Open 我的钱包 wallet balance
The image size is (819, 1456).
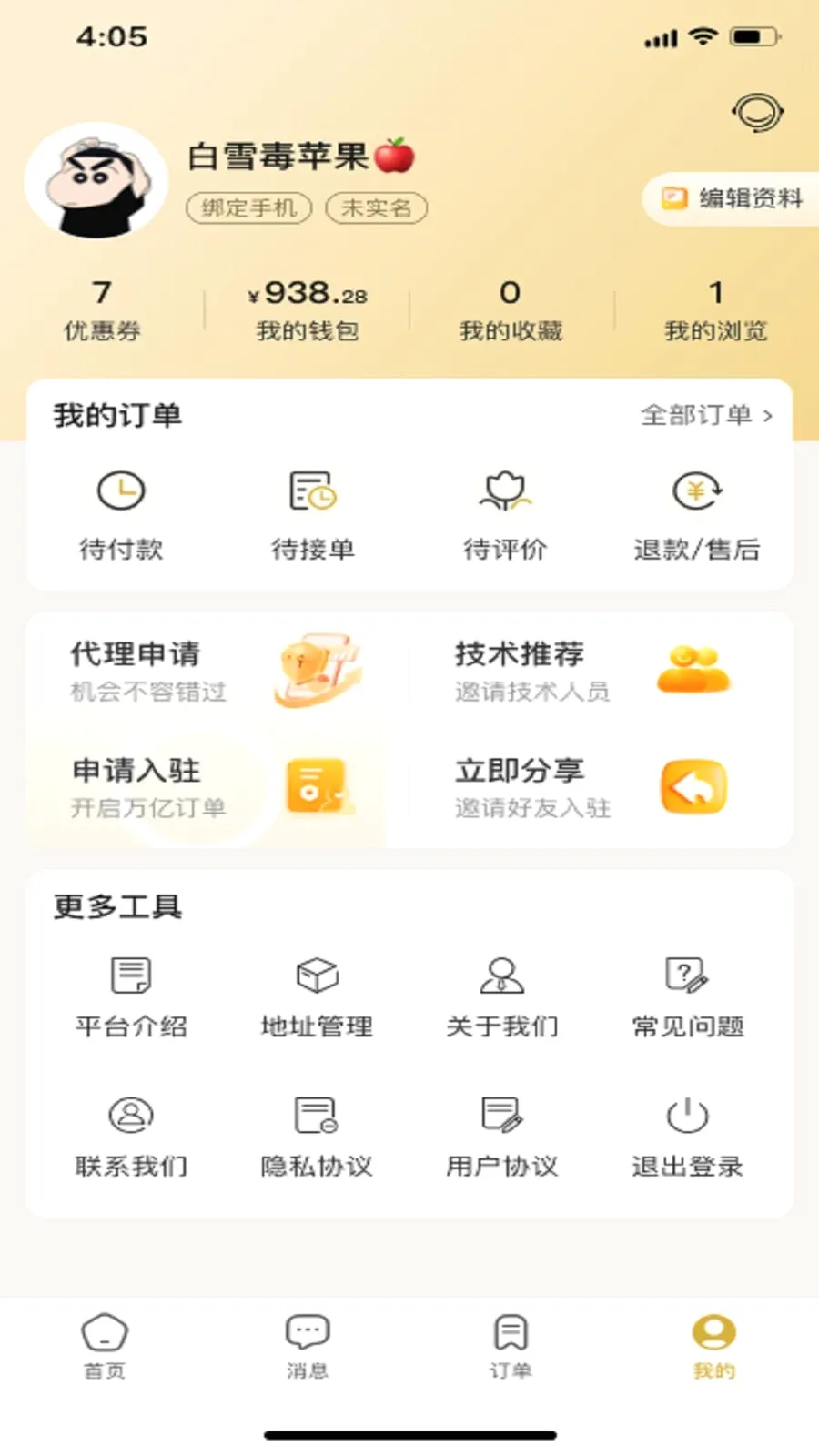tap(308, 309)
